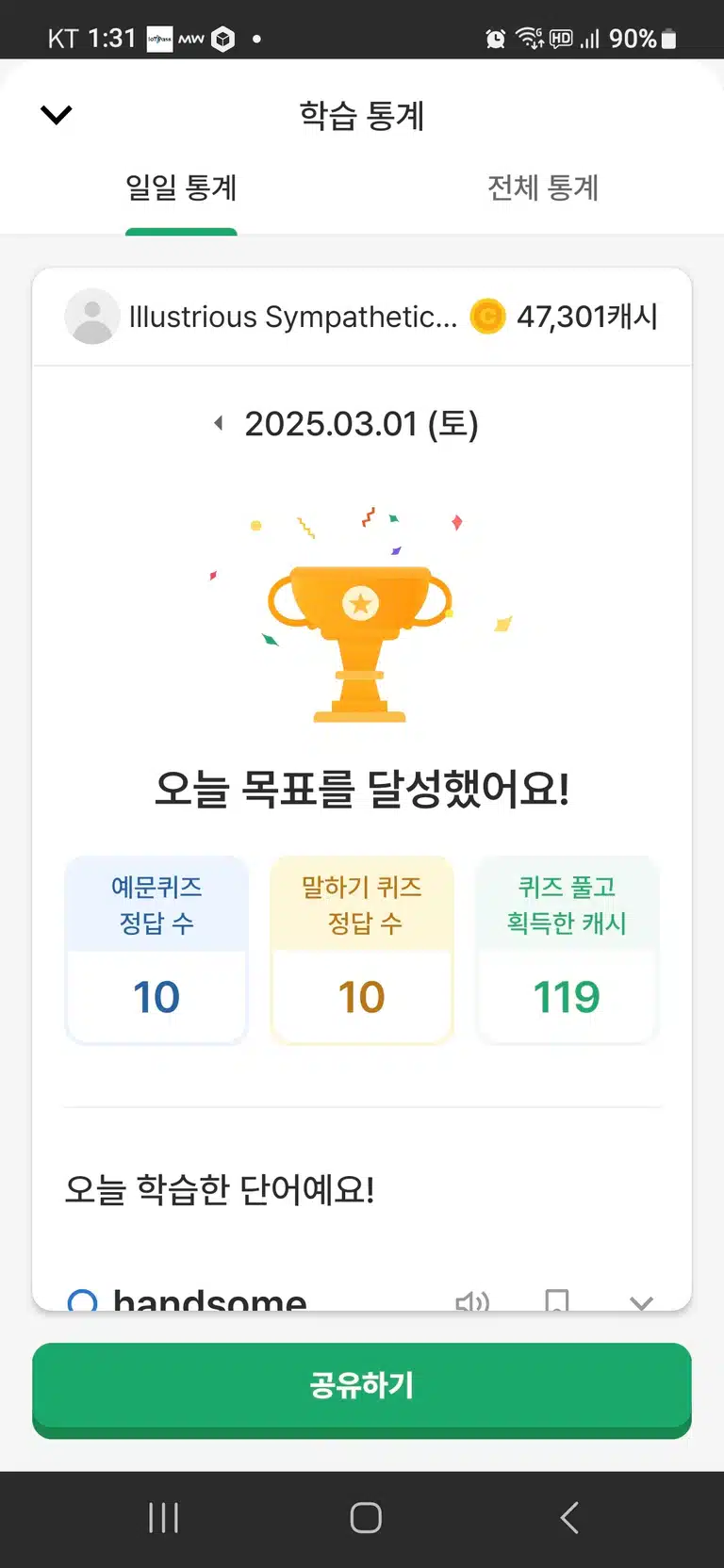Screen dimensions: 724x1568
Task: Open the system recent apps view
Action: (x=163, y=1518)
